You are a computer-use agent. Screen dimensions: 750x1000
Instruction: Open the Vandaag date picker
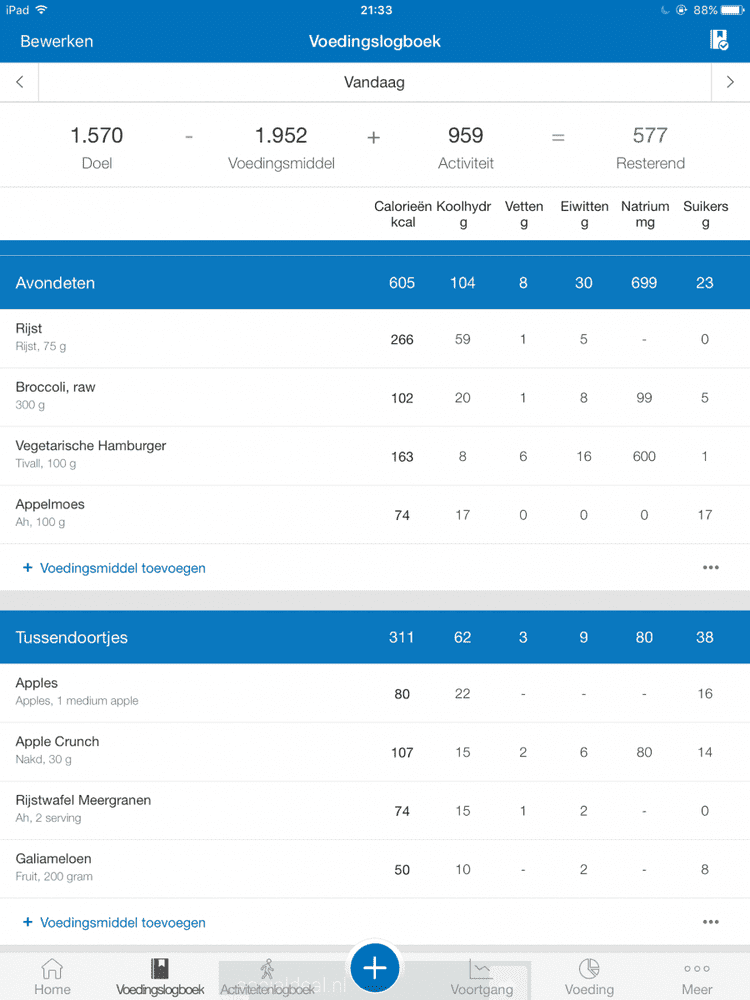click(x=374, y=83)
